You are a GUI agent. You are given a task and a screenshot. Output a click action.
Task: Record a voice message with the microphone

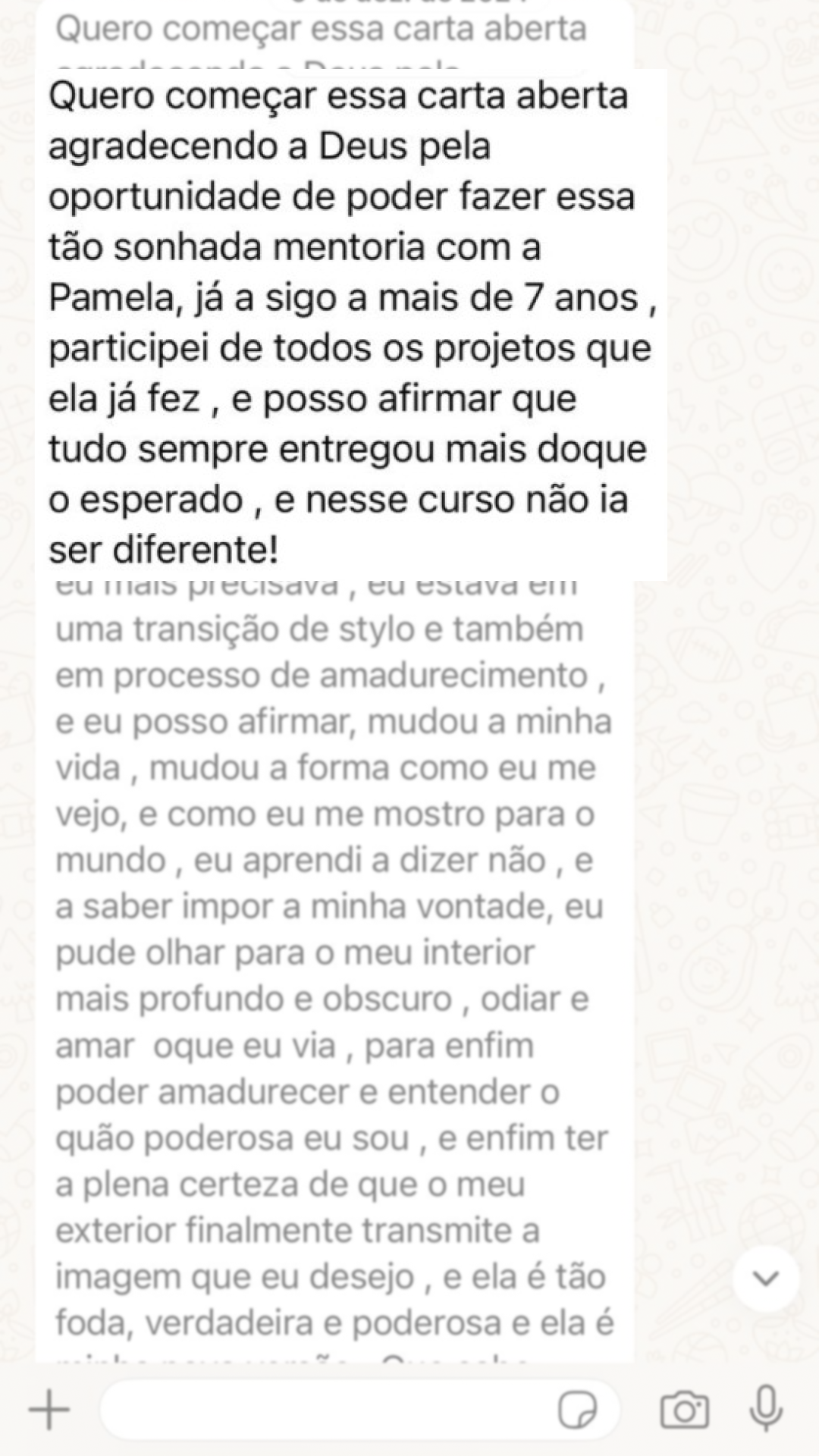766,1409
